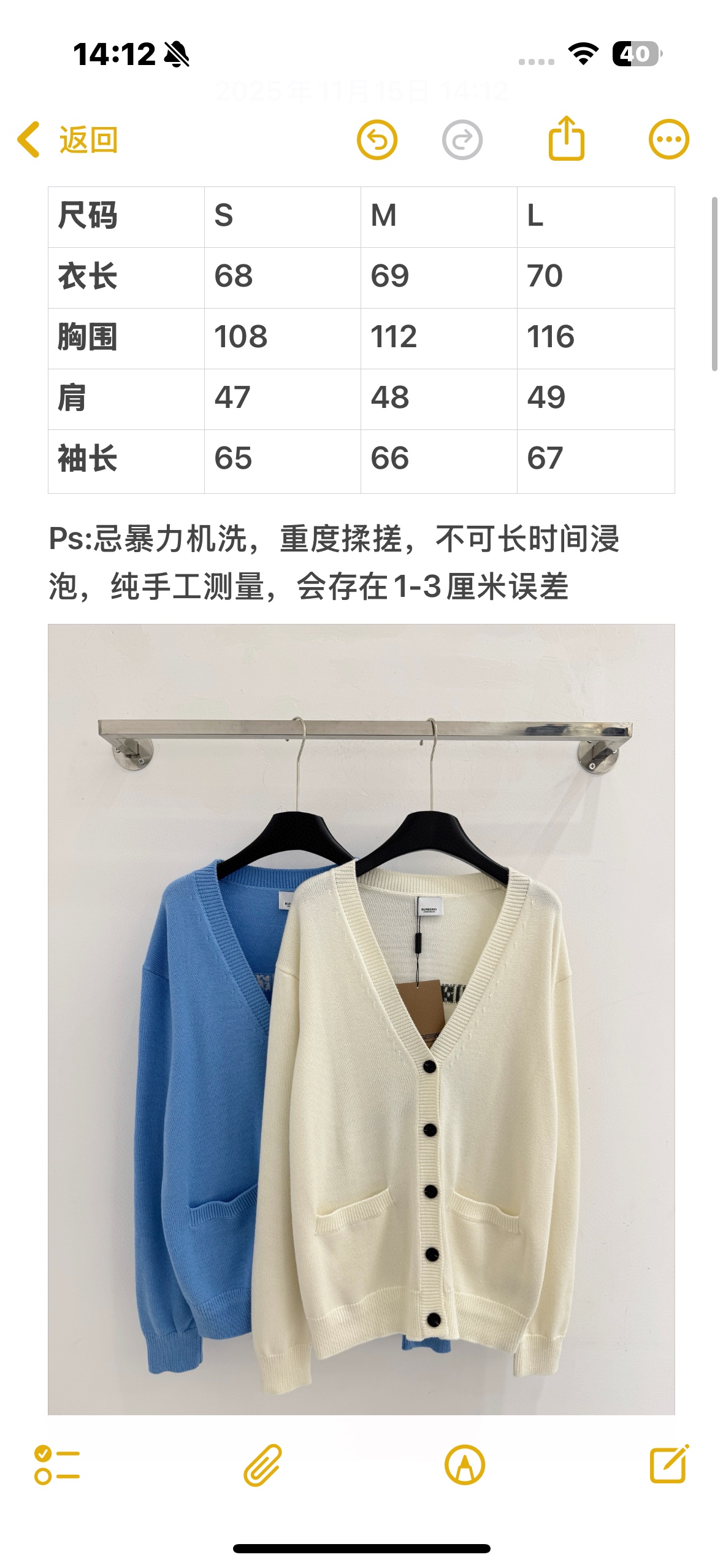Undo the last edit
The image size is (723, 1568).
377,140
